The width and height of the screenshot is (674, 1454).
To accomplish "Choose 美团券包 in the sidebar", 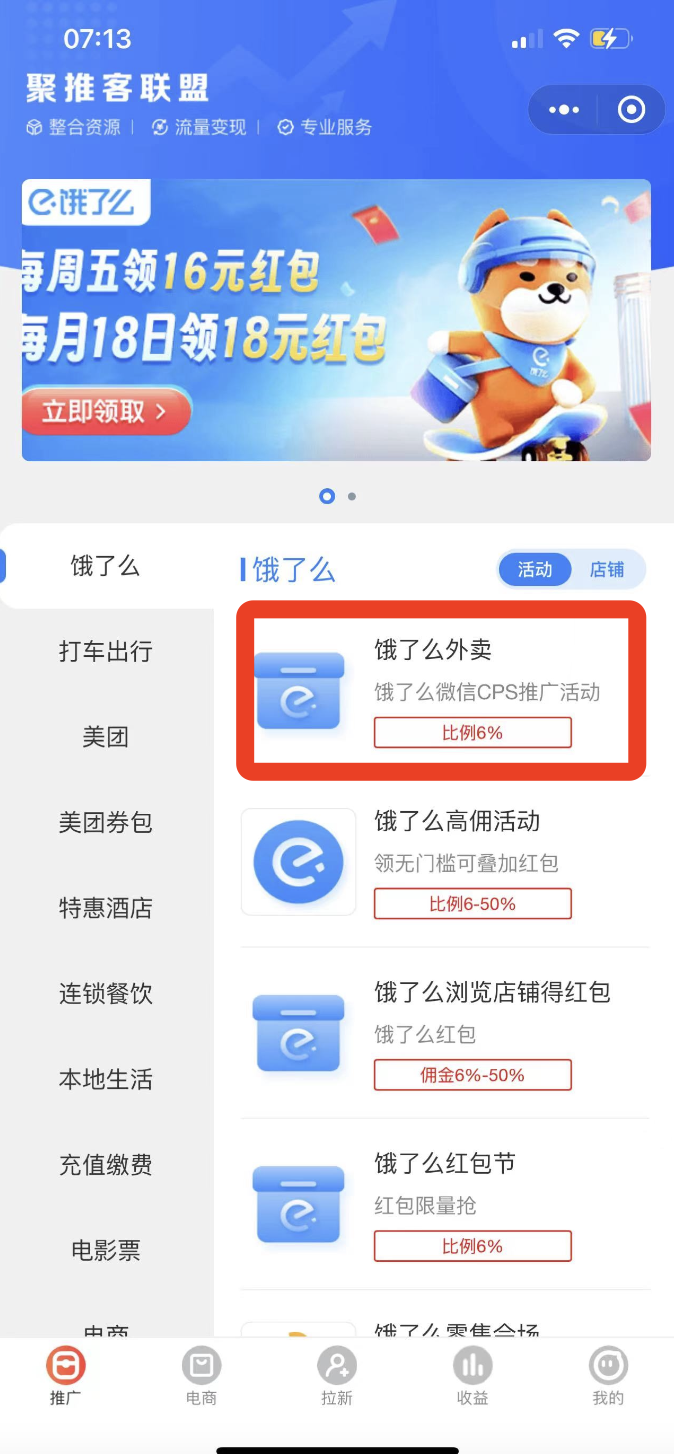I will [x=105, y=823].
